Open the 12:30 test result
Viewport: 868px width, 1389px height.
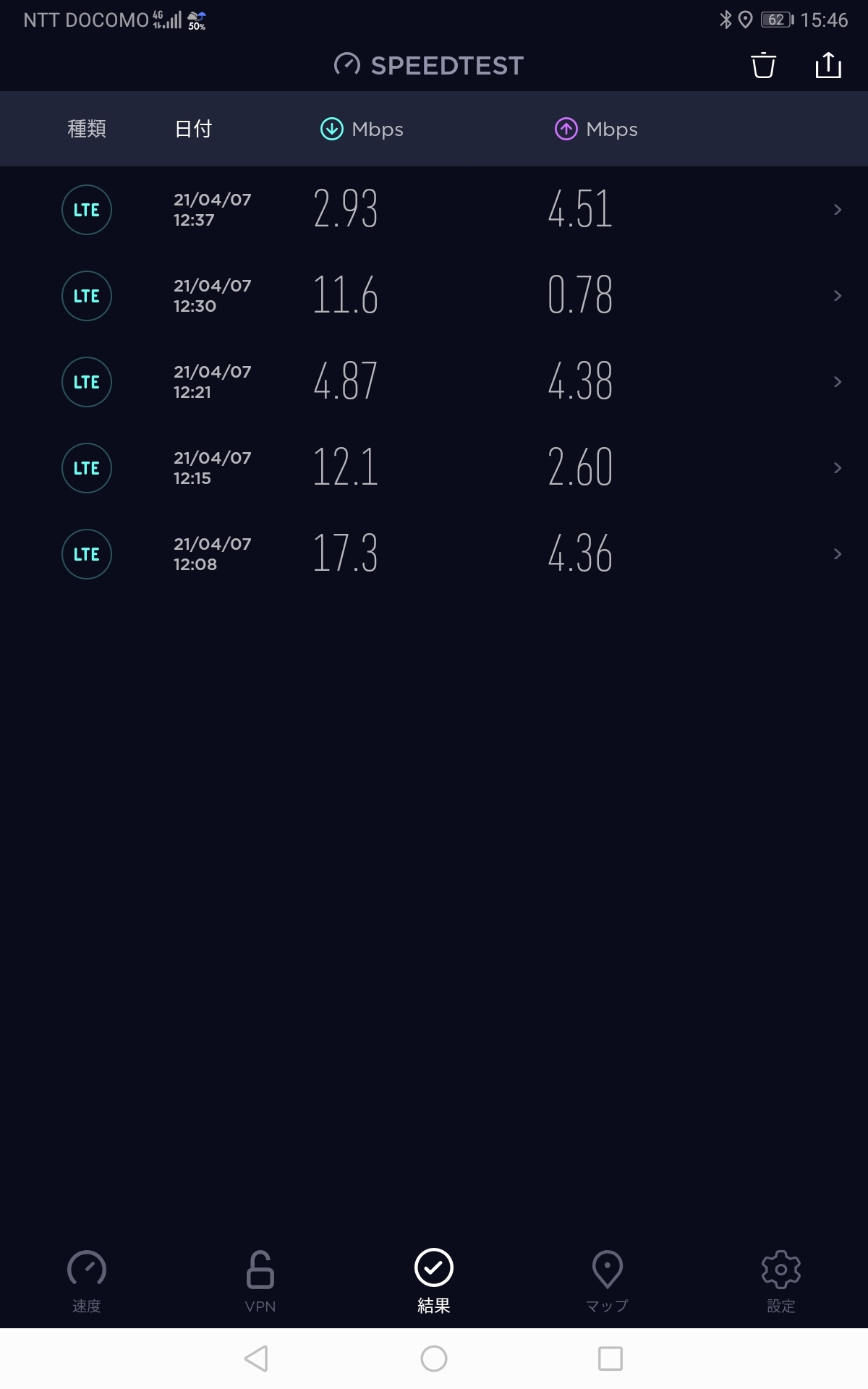point(434,296)
